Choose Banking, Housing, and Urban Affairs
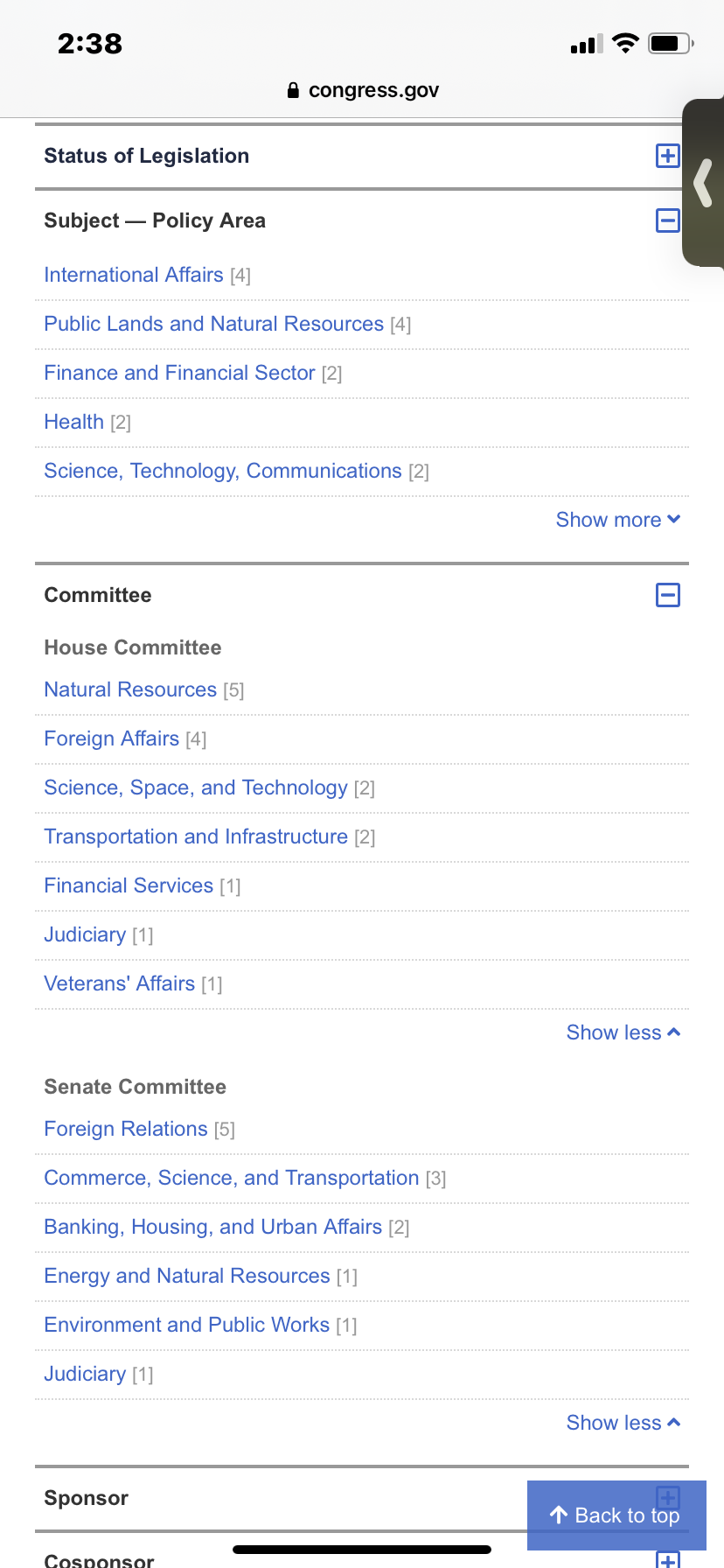Image resolution: width=724 pixels, height=1568 pixels. 213,1227
